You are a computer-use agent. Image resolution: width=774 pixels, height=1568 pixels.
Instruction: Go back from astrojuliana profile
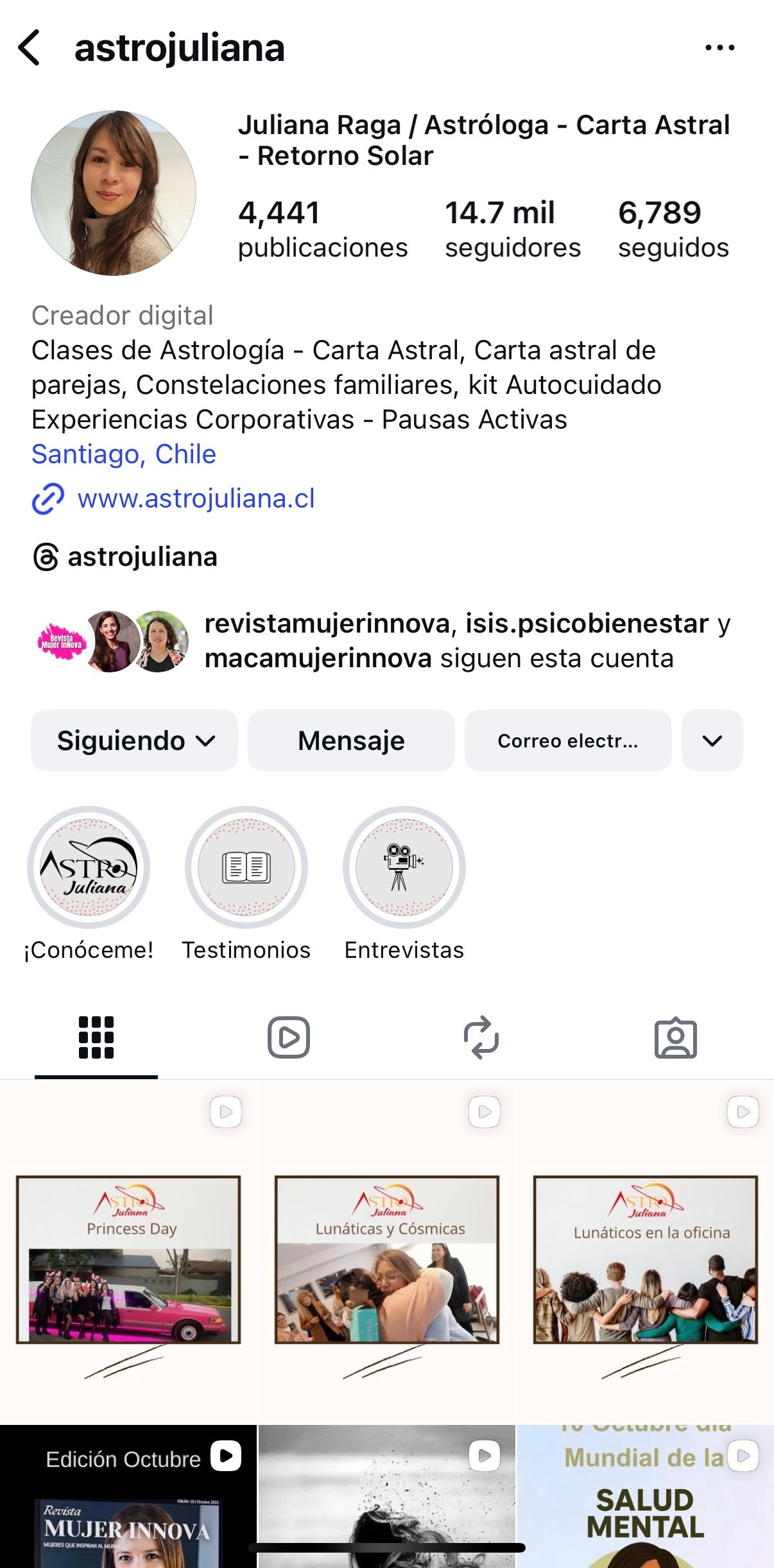point(30,47)
